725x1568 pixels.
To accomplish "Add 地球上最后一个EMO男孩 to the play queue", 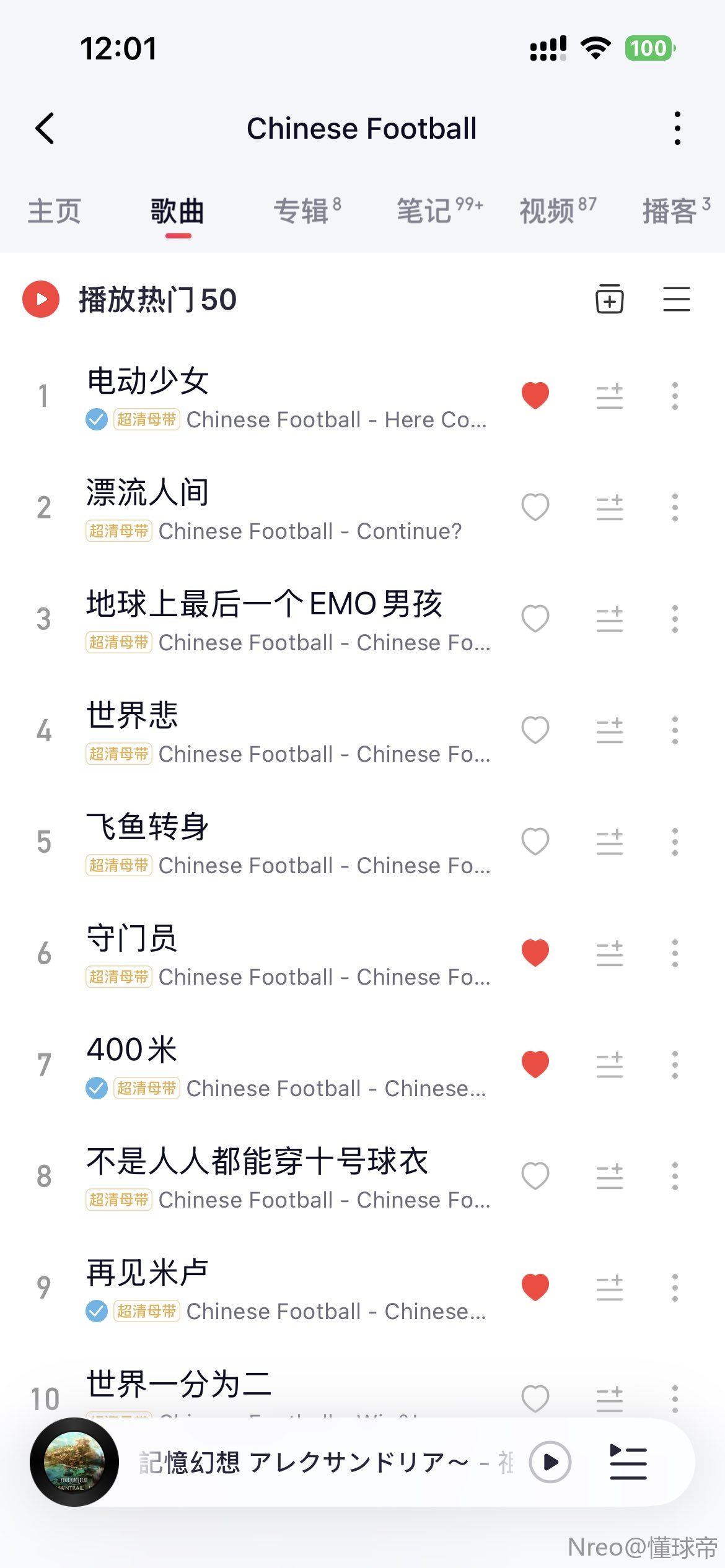I will click(610, 619).
